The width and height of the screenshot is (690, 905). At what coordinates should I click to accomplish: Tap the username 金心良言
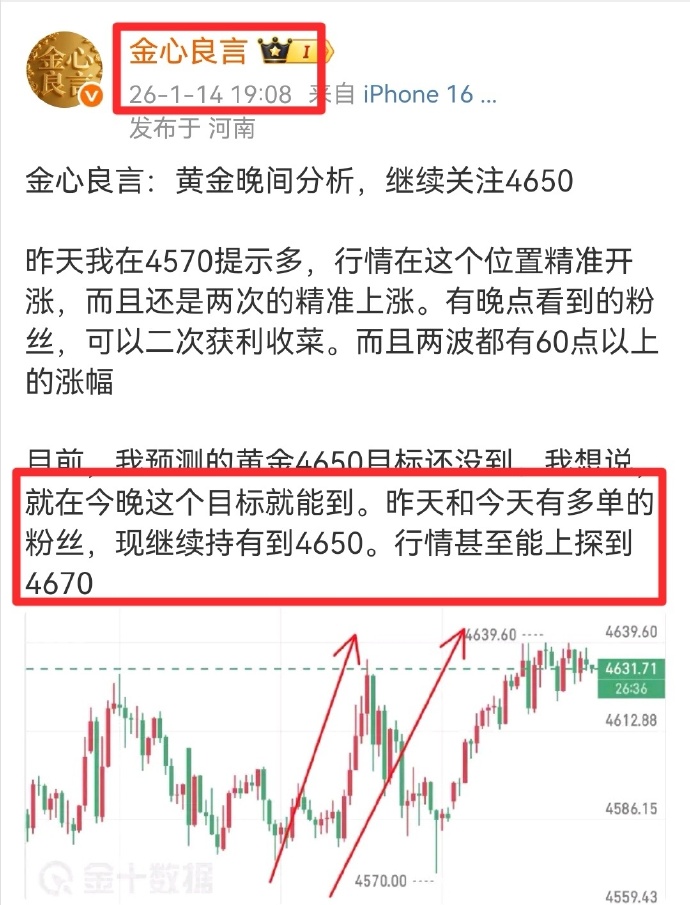coord(188,51)
